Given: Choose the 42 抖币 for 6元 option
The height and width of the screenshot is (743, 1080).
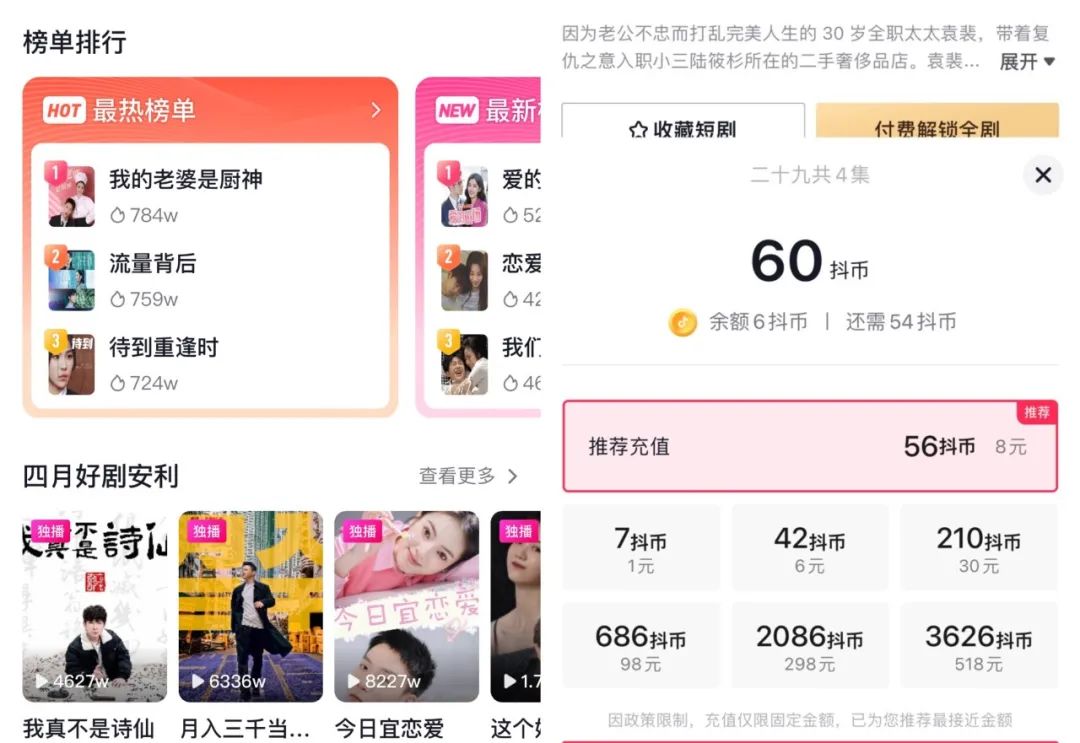Looking at the screenshot, I should click(809, 549).
